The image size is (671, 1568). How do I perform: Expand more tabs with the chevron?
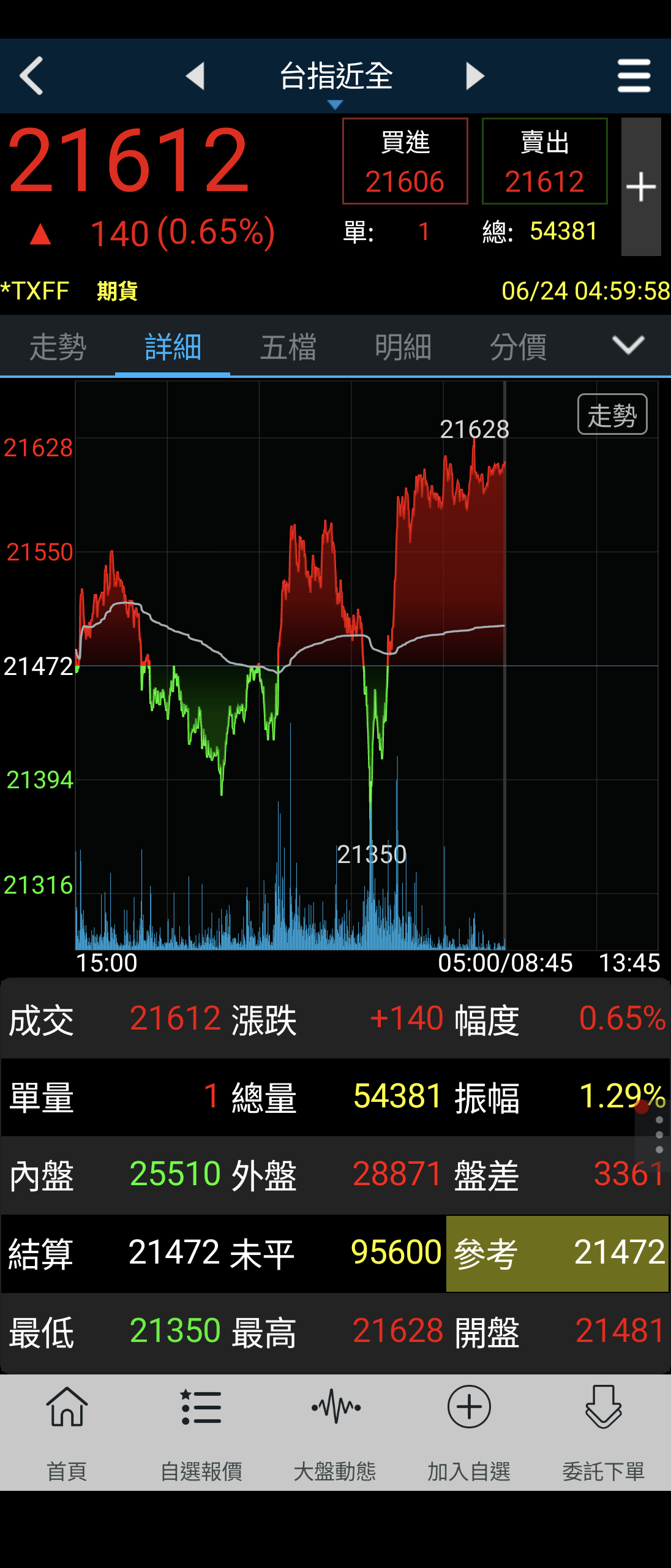628,345
